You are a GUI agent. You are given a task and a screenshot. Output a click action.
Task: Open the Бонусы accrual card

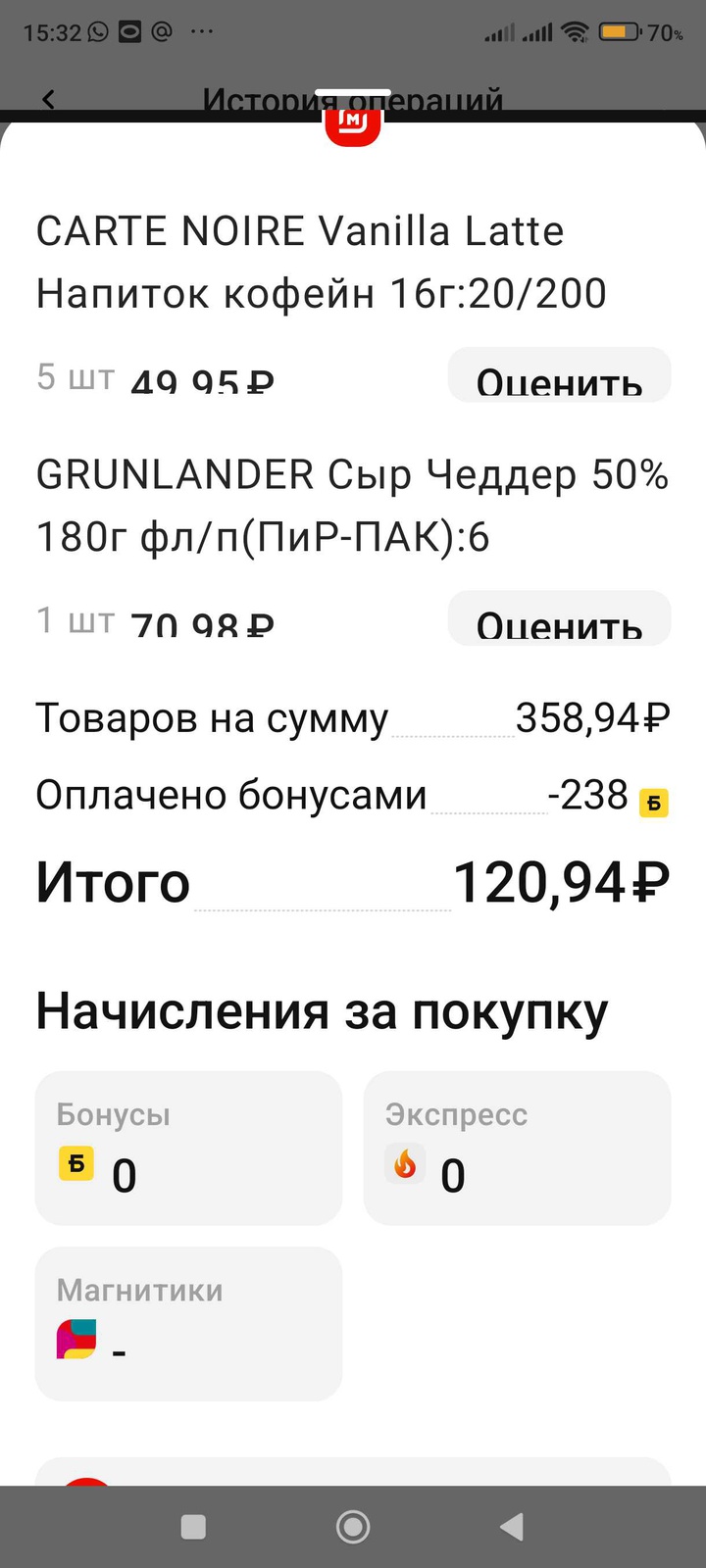(x=188, y=1148)
